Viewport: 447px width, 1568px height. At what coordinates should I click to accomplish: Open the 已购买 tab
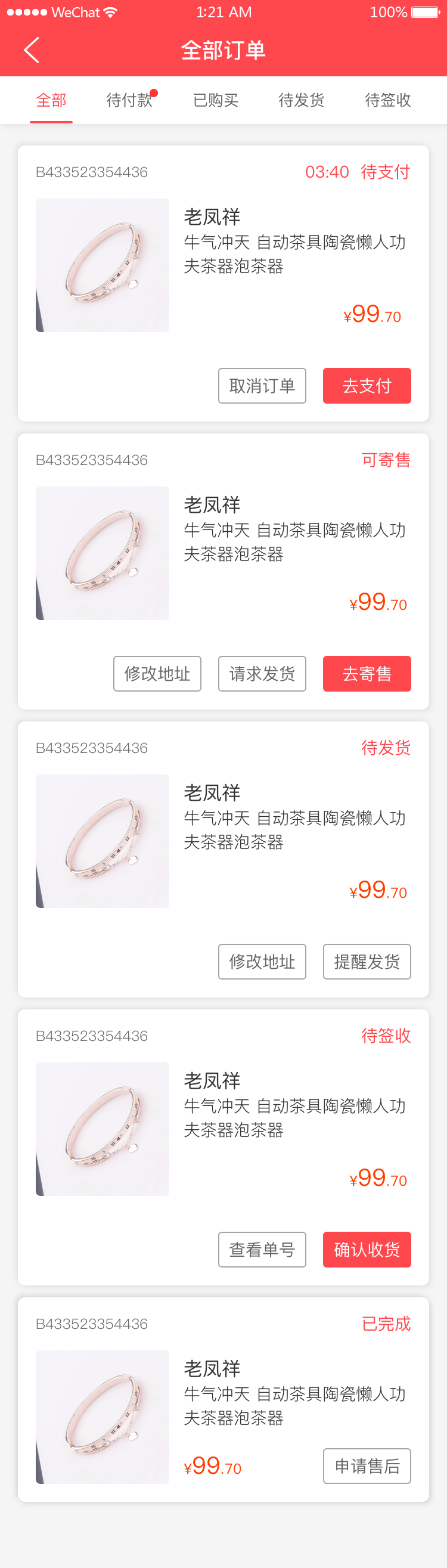click(215, 100)
